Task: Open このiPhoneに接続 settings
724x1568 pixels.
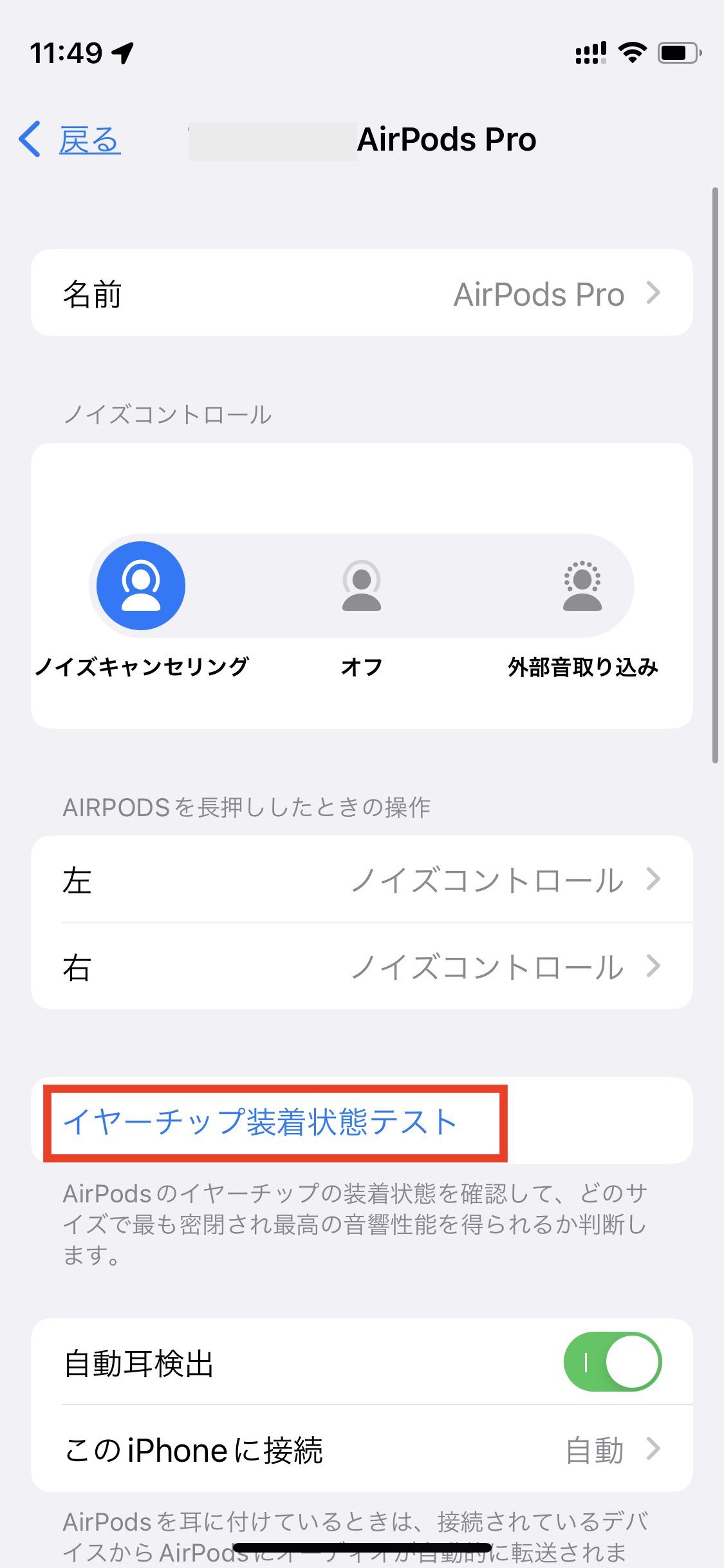Action: tap(362, 1449)
